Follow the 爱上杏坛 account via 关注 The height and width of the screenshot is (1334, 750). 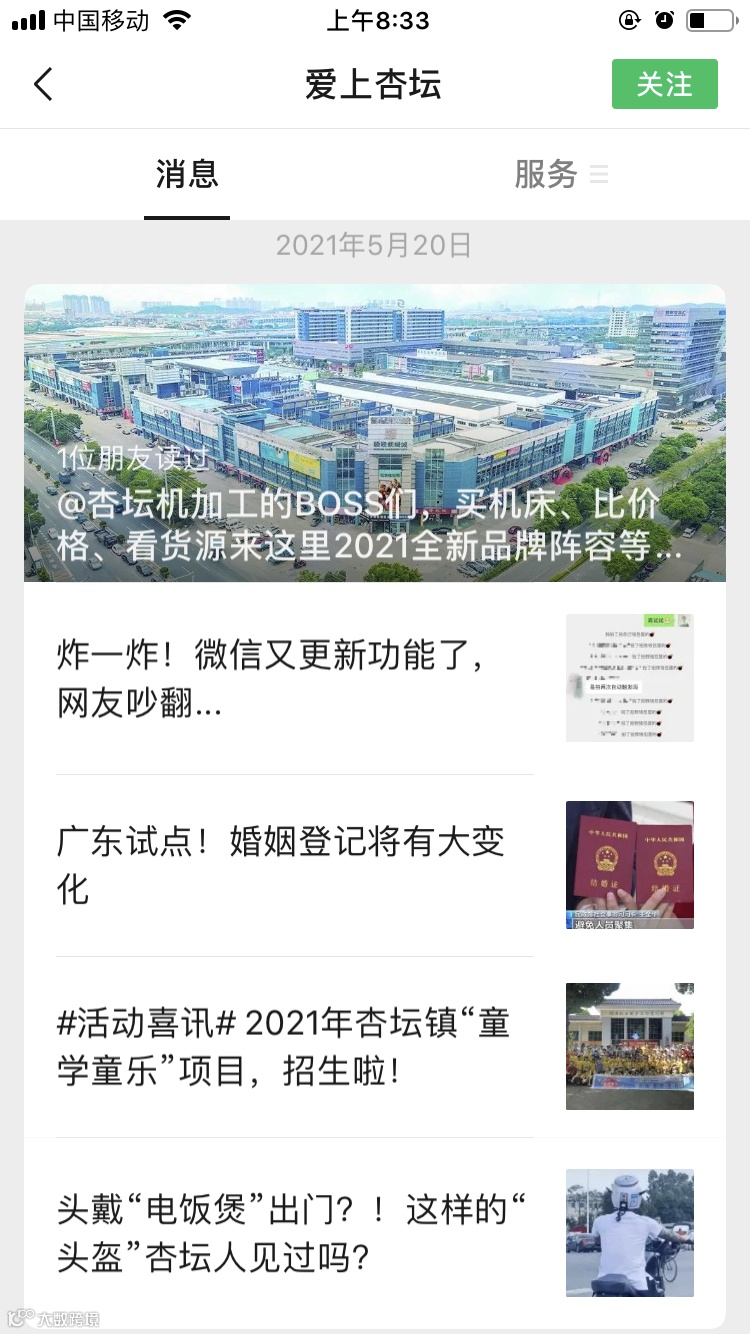coord(664,84)
